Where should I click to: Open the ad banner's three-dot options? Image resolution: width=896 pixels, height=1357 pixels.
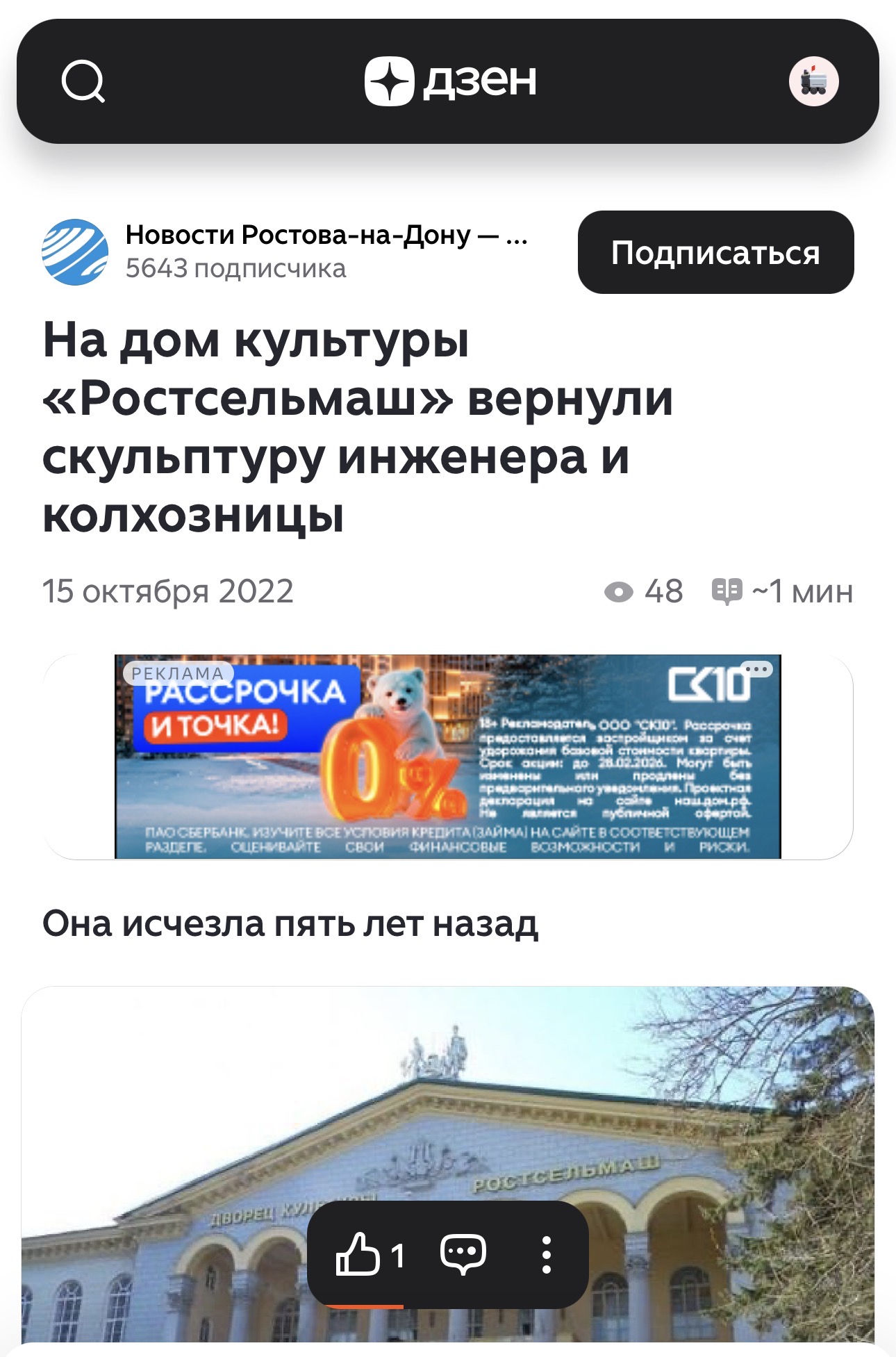(756, 669)
